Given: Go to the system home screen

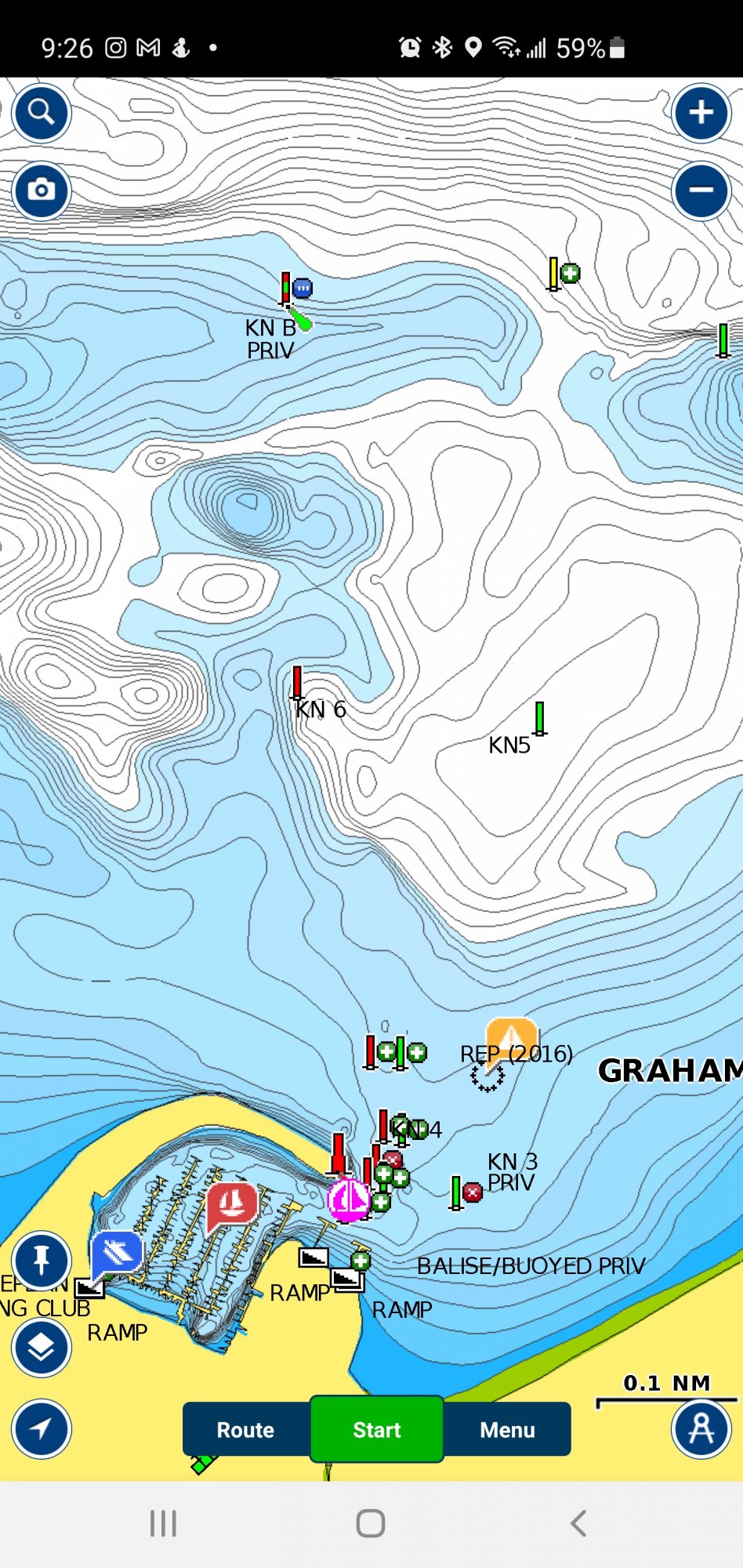Looking at the screenshot, I should point(371,1523).
